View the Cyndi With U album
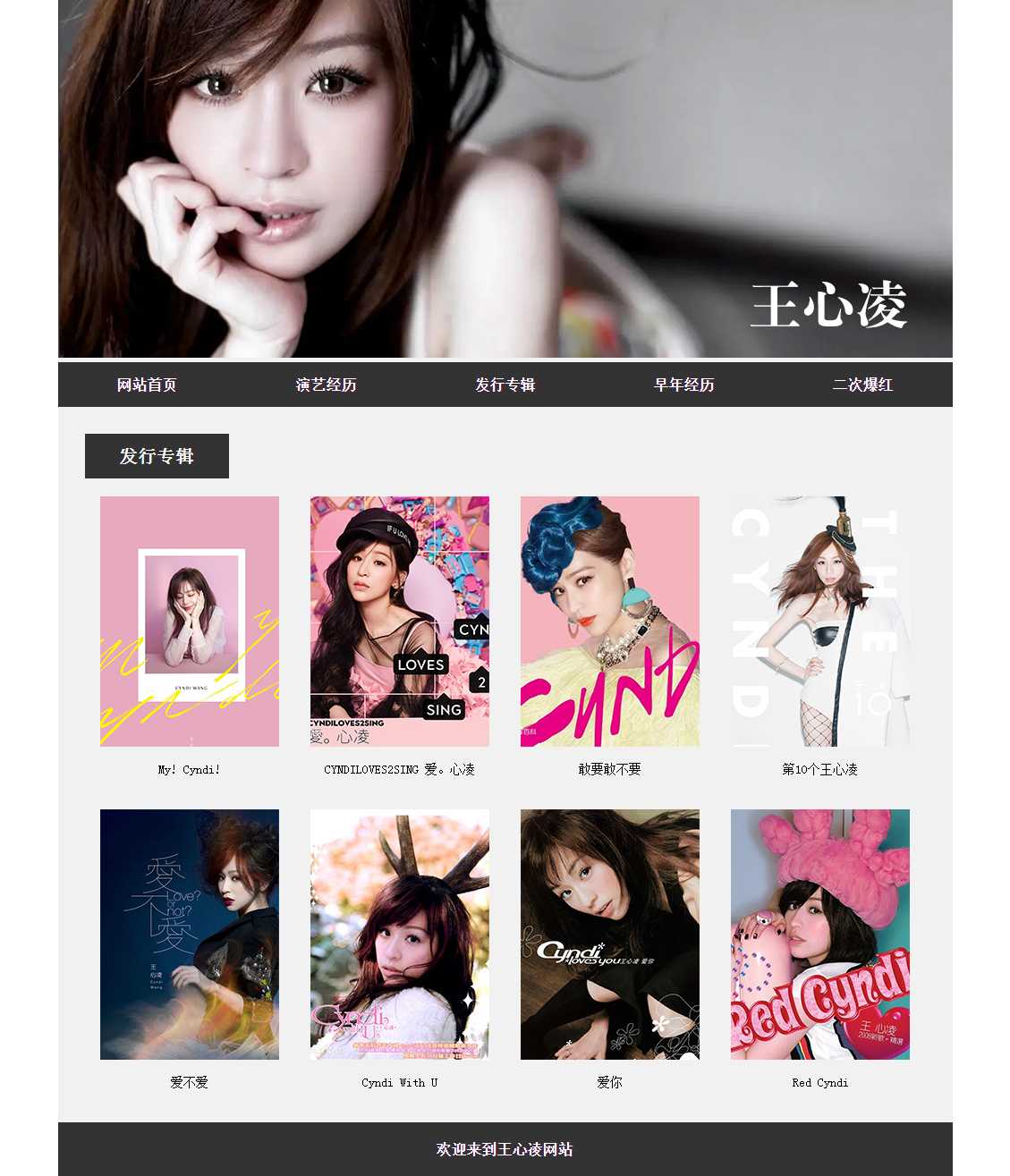The width and height of the screenshot is (1010, 1176). 400,935
